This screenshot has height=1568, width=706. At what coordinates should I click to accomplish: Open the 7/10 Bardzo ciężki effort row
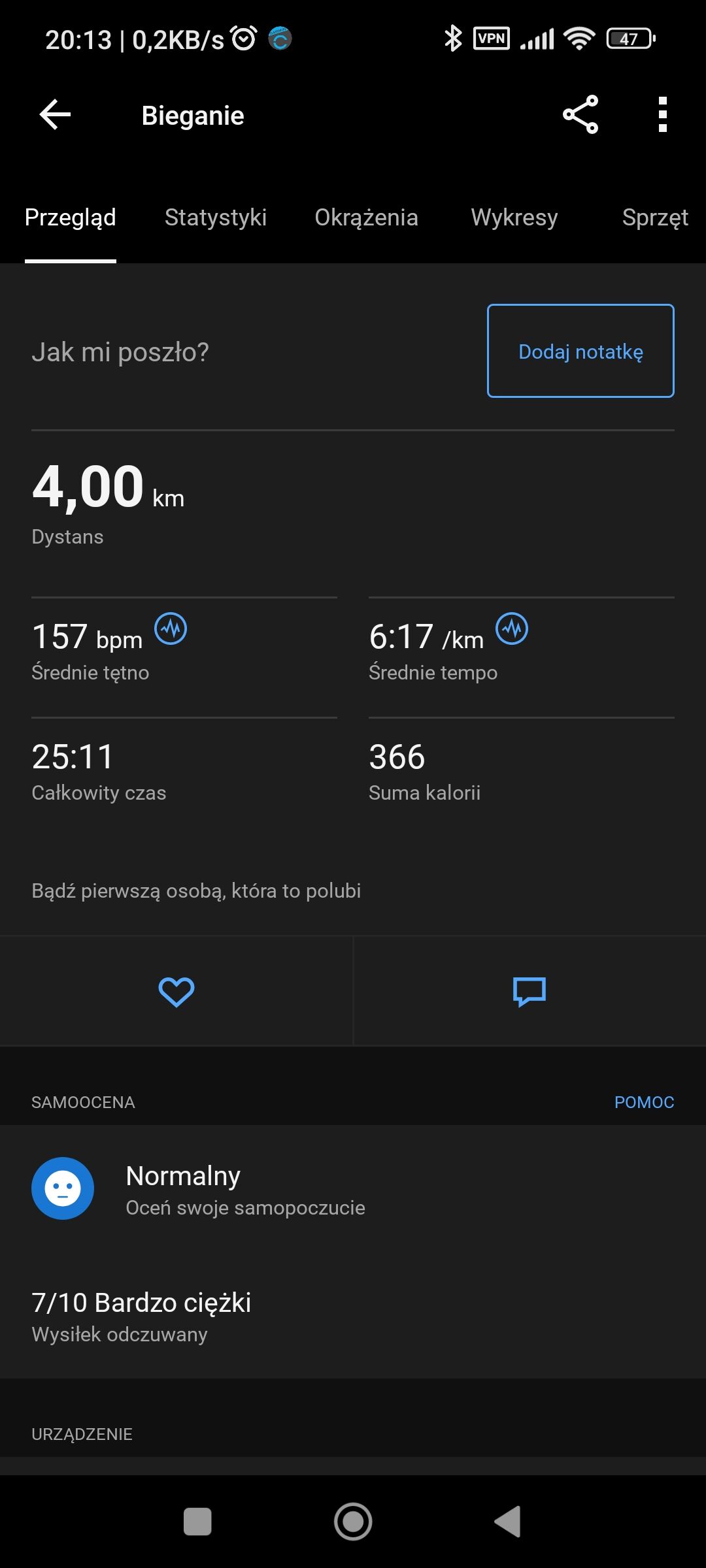point(141,1315)
